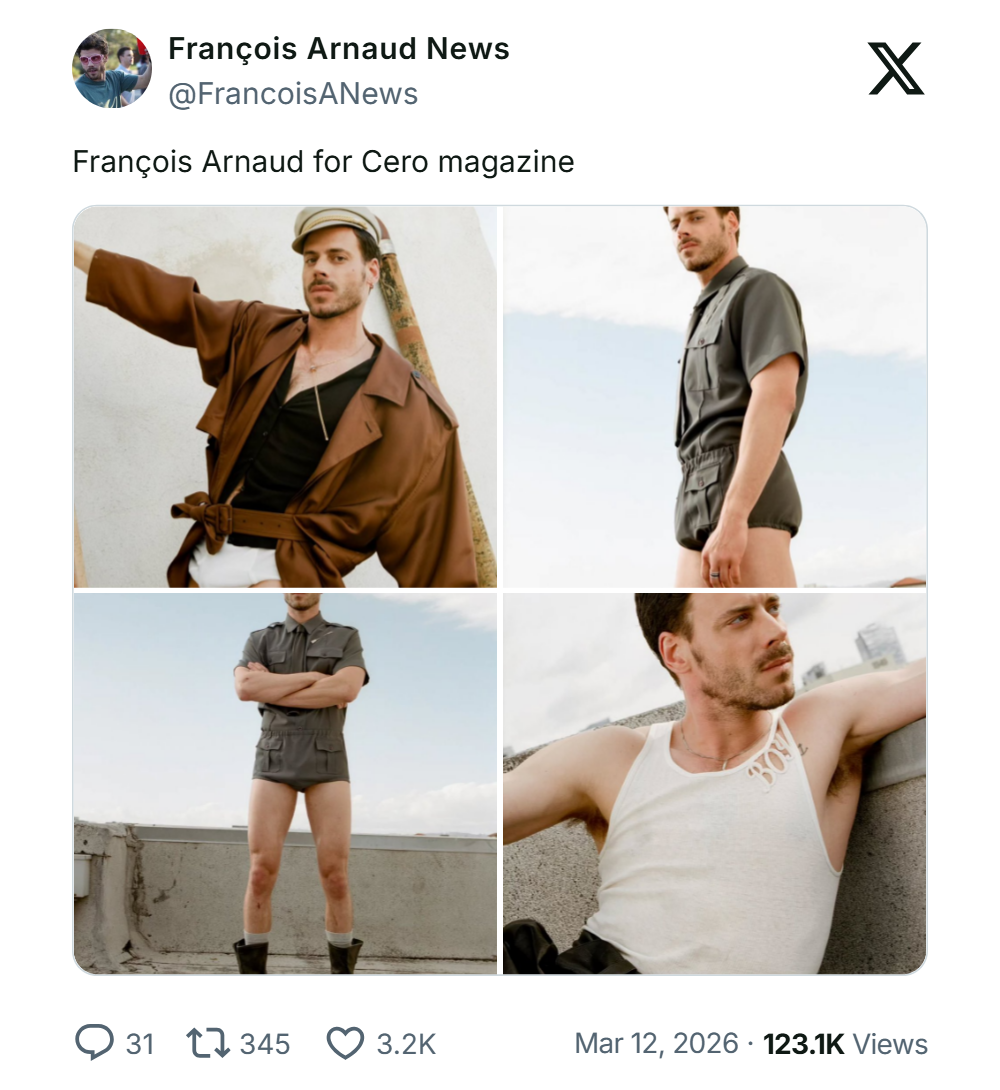
Task: Open the François Arnaud News account name
Action: [338, 49]
